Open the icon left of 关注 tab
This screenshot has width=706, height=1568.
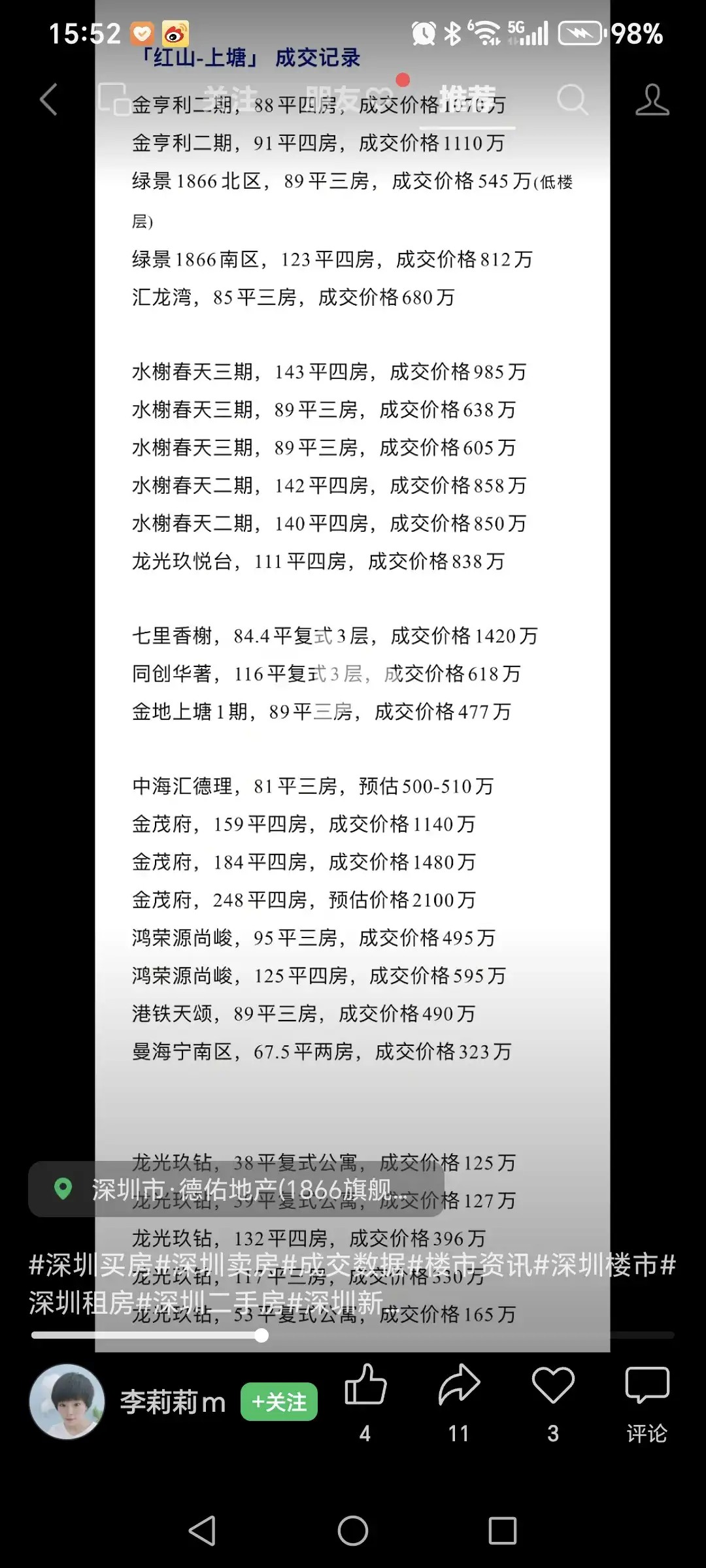(114, 99)
